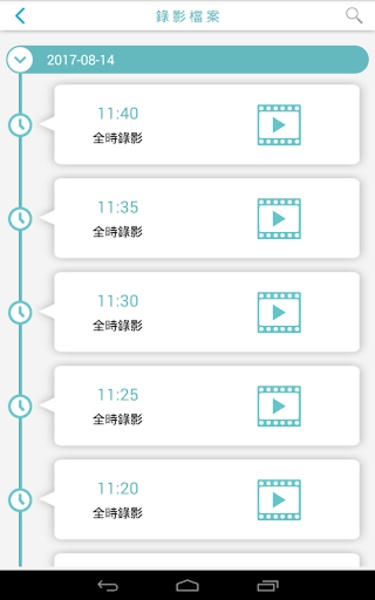Go back using the top-left arrow
This screenshot has height=600, width=375.
pos(20,16)
